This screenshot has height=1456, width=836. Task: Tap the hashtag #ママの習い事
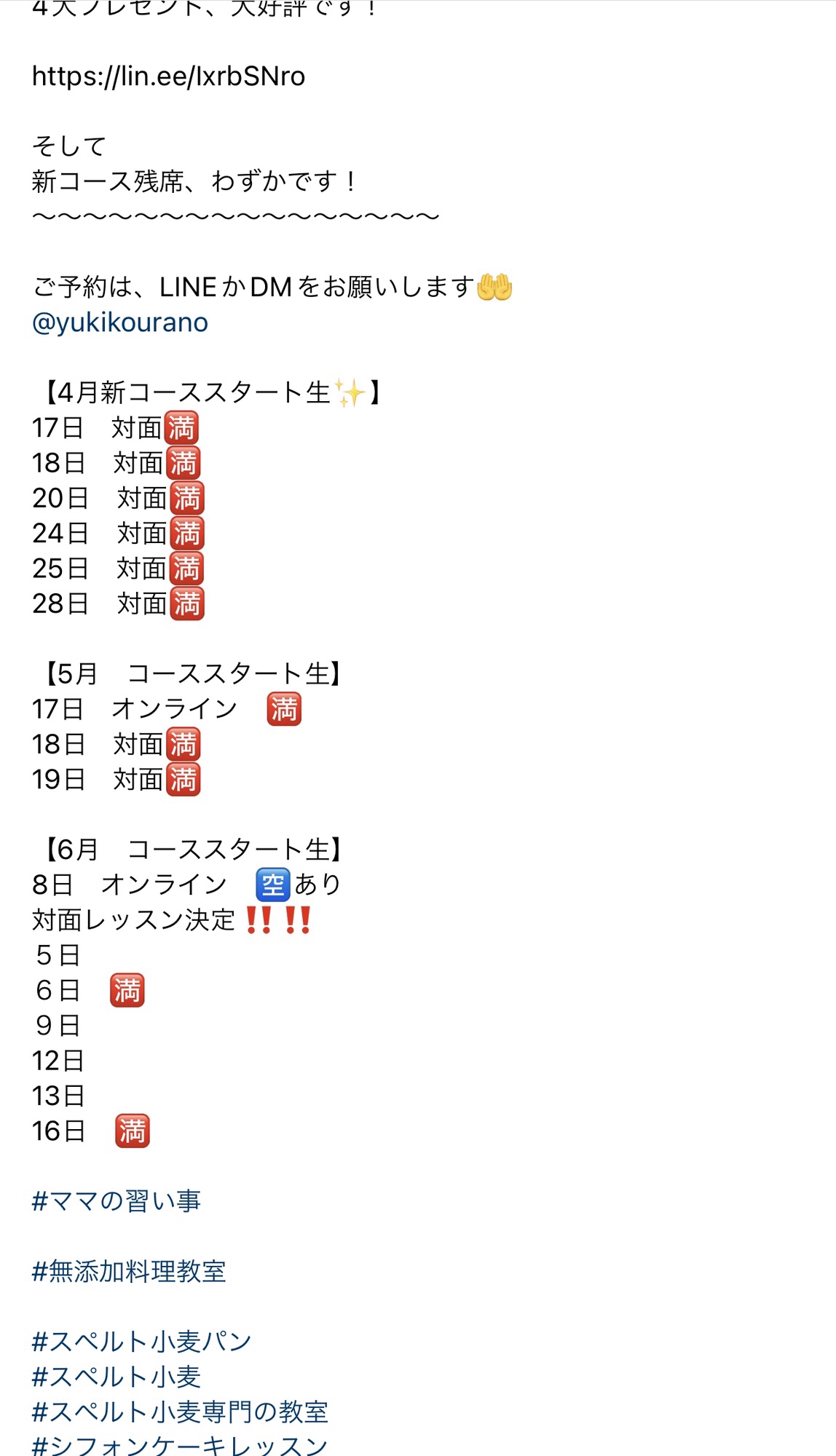[x=117, y=1201]
